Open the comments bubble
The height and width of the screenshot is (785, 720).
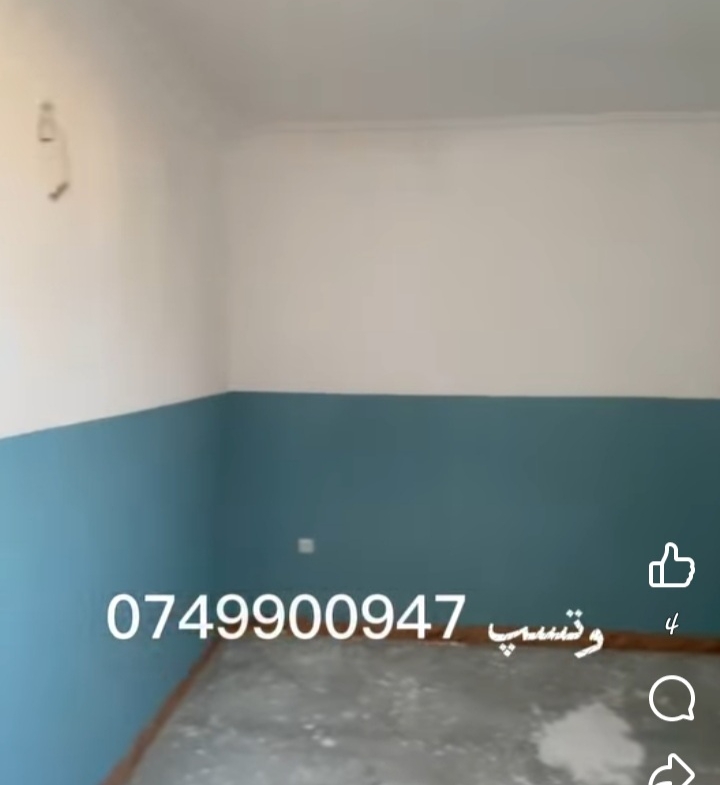[671, 698]
